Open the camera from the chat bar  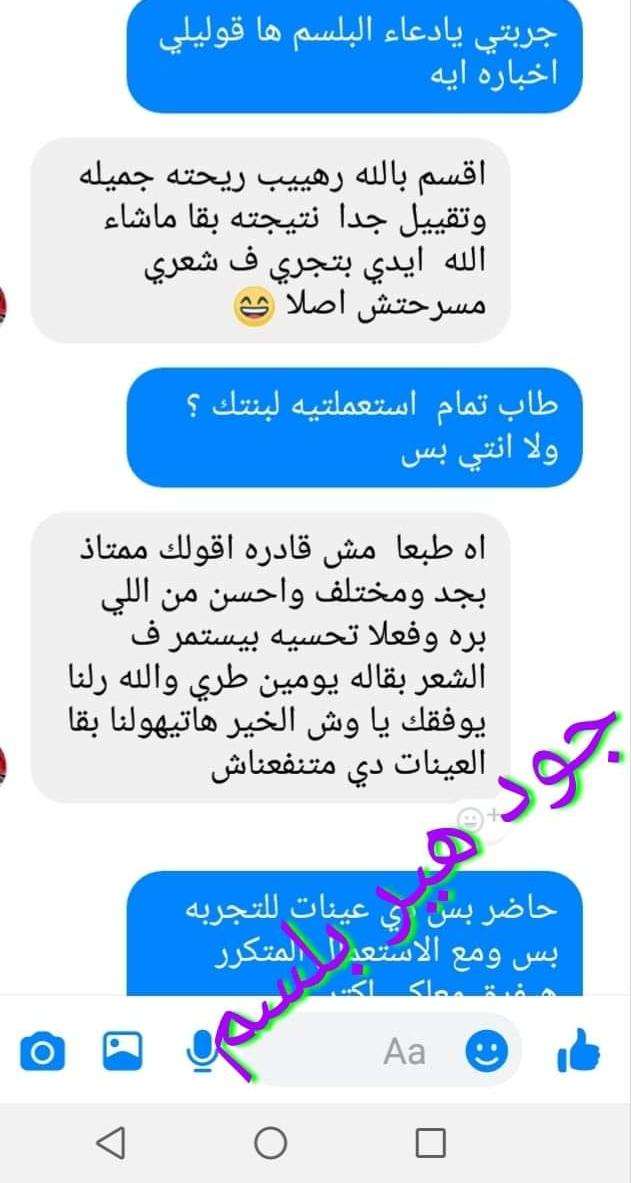42,1052
